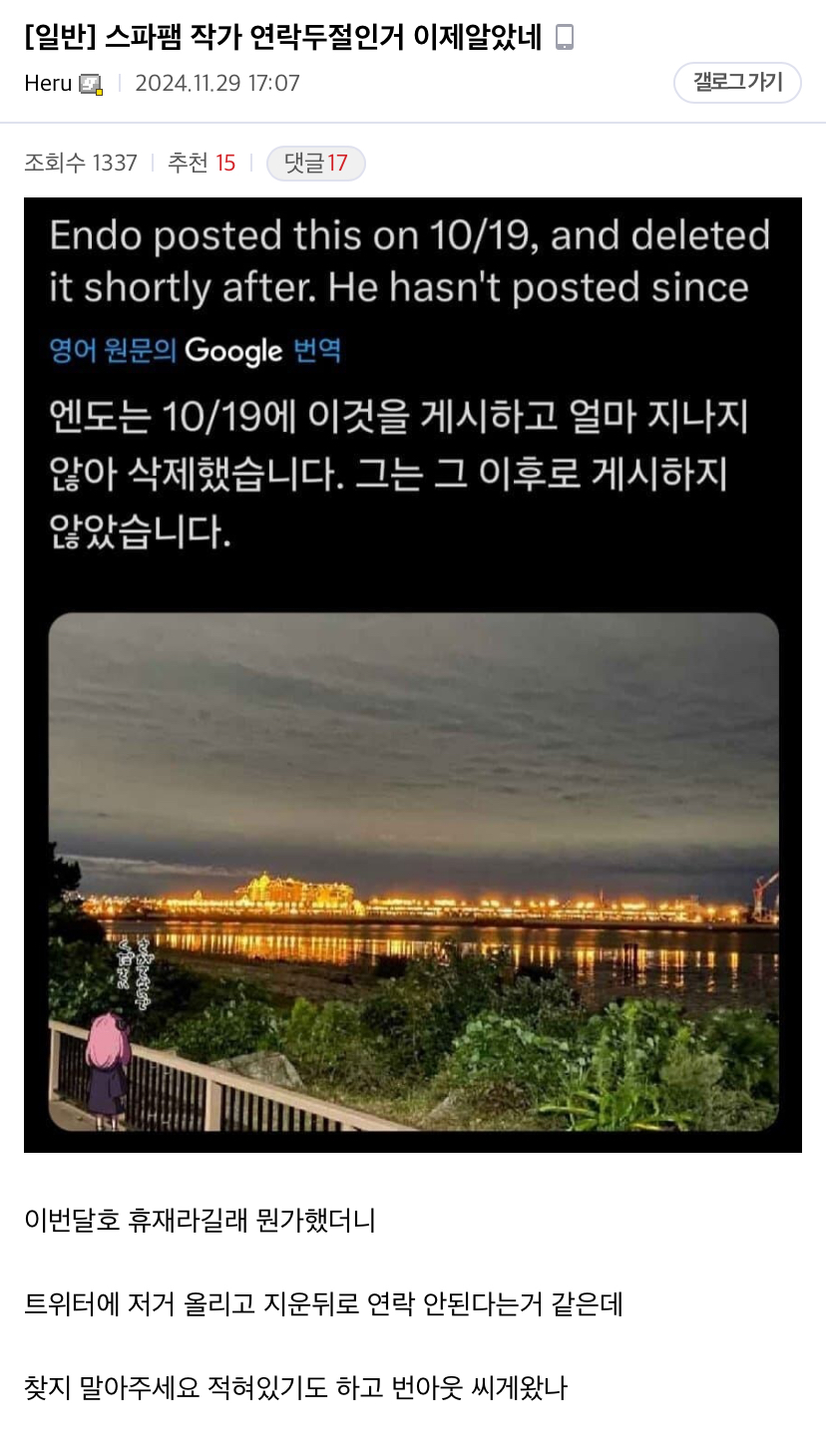The image size is (826, 1456).
Task: Open the attached tweet screenshot image
Action: point(413,674)
